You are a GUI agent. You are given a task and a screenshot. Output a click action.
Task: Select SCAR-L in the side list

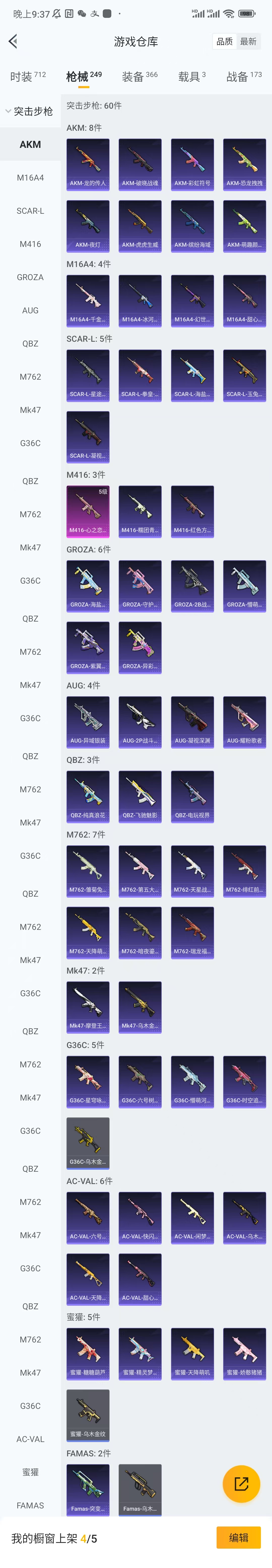click(x=30, y=211)
